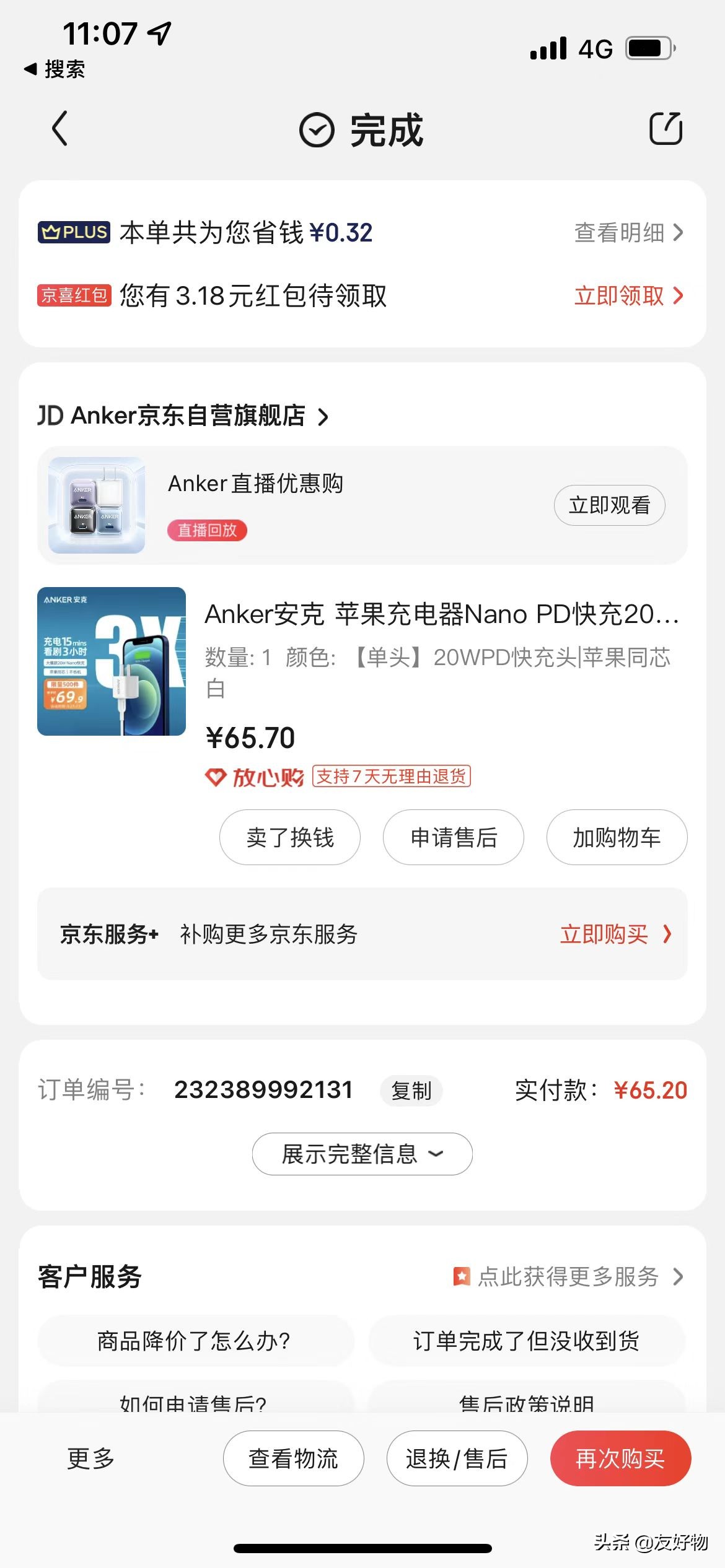Select 退换/售后 in bottom bar
Image resolution: width=725 pixels, height=1568 pixels.
pos(457,1458)
